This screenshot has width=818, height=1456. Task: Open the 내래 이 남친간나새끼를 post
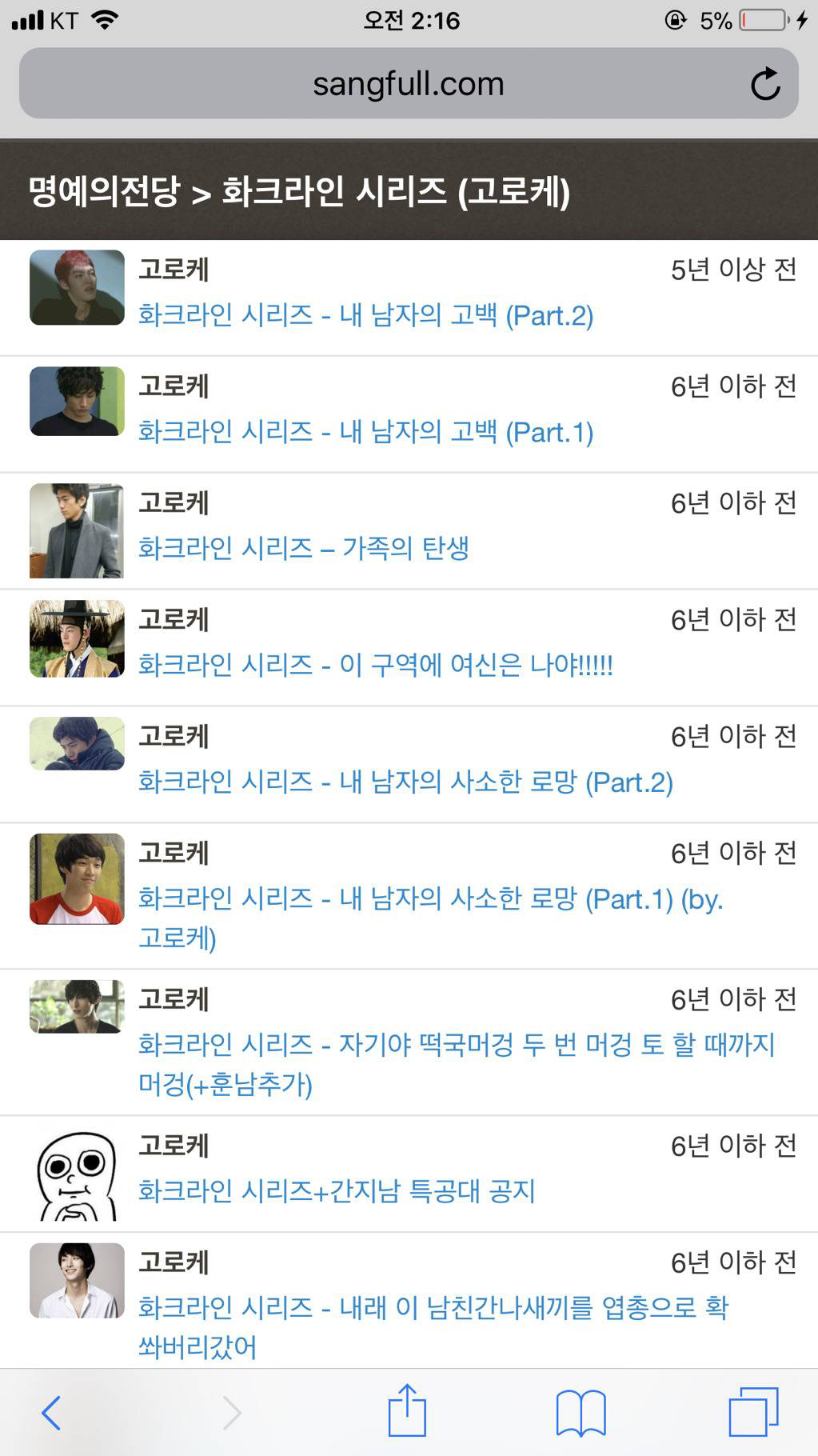433,1327
